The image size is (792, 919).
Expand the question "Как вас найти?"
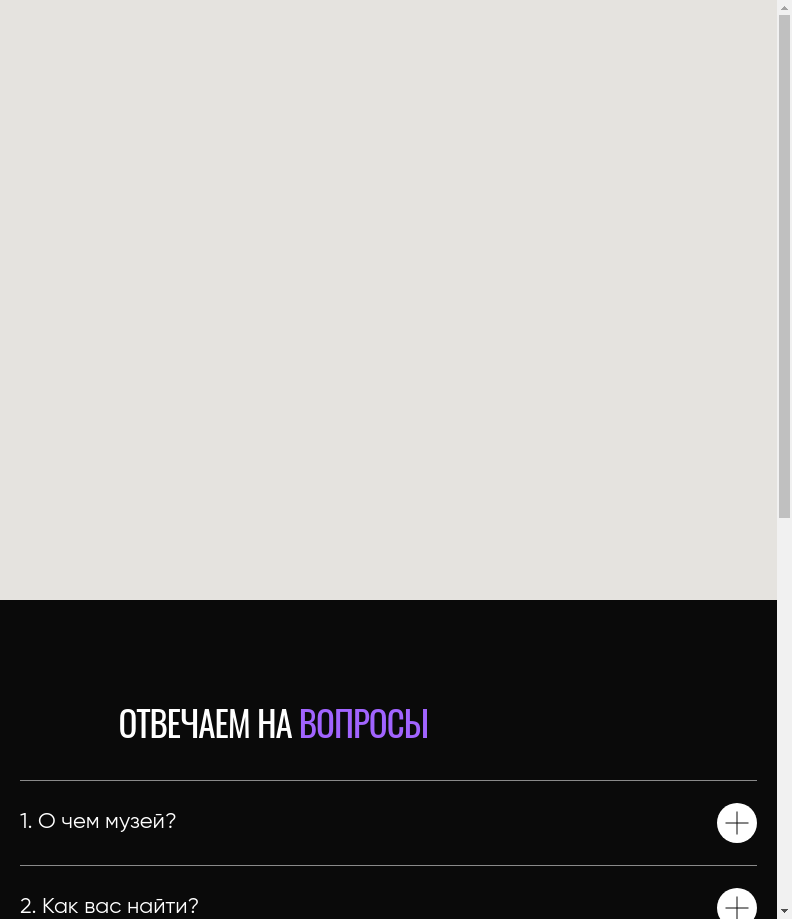(736, 905)
